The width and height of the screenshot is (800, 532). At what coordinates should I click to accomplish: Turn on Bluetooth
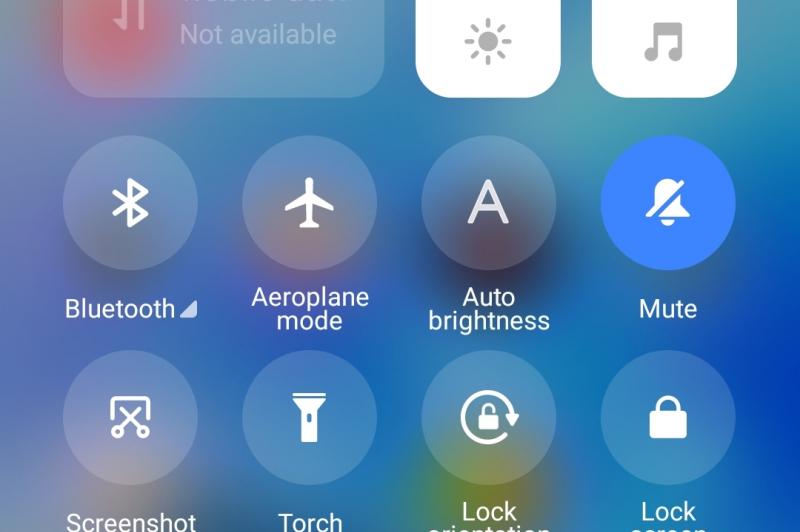click(x=130, y=203)
